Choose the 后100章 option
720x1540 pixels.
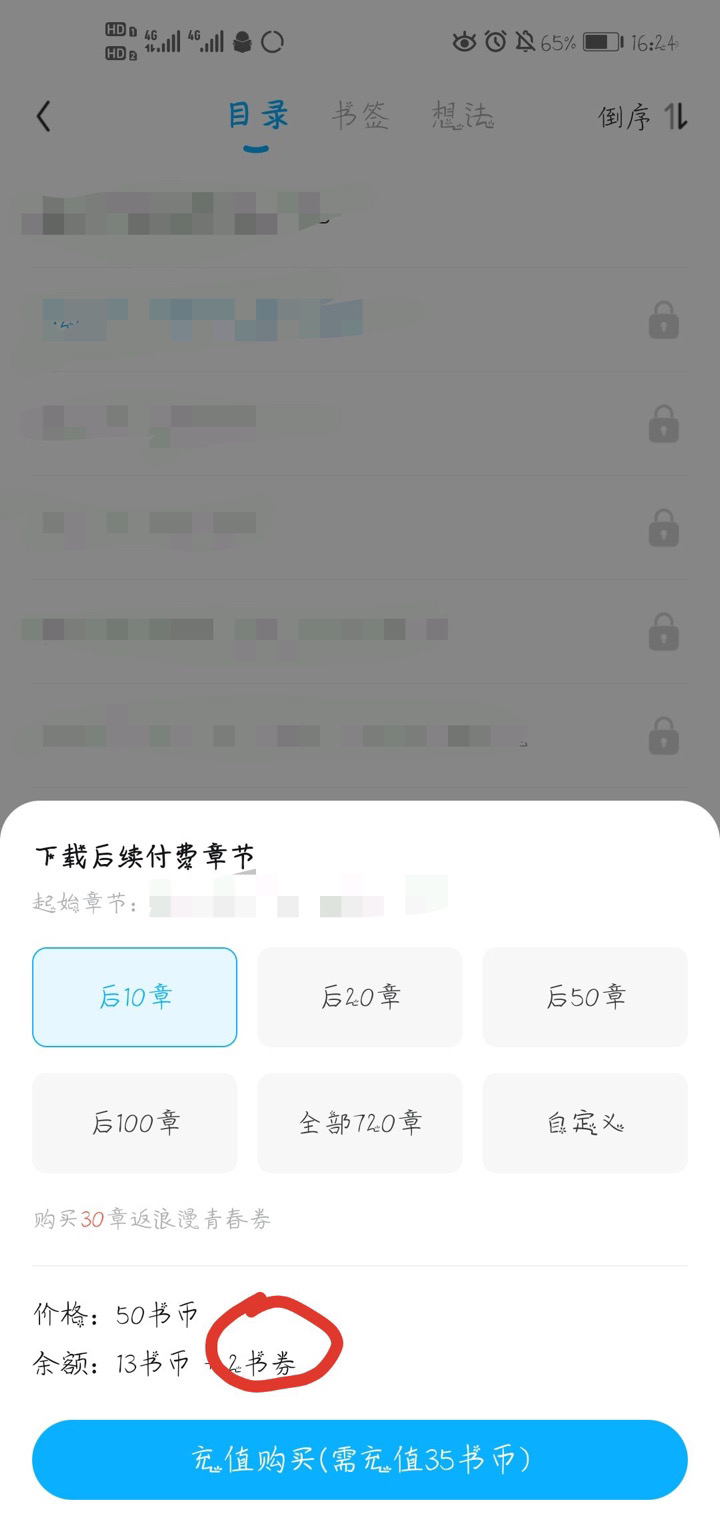pyautogui.click(x=135, y=1123)
